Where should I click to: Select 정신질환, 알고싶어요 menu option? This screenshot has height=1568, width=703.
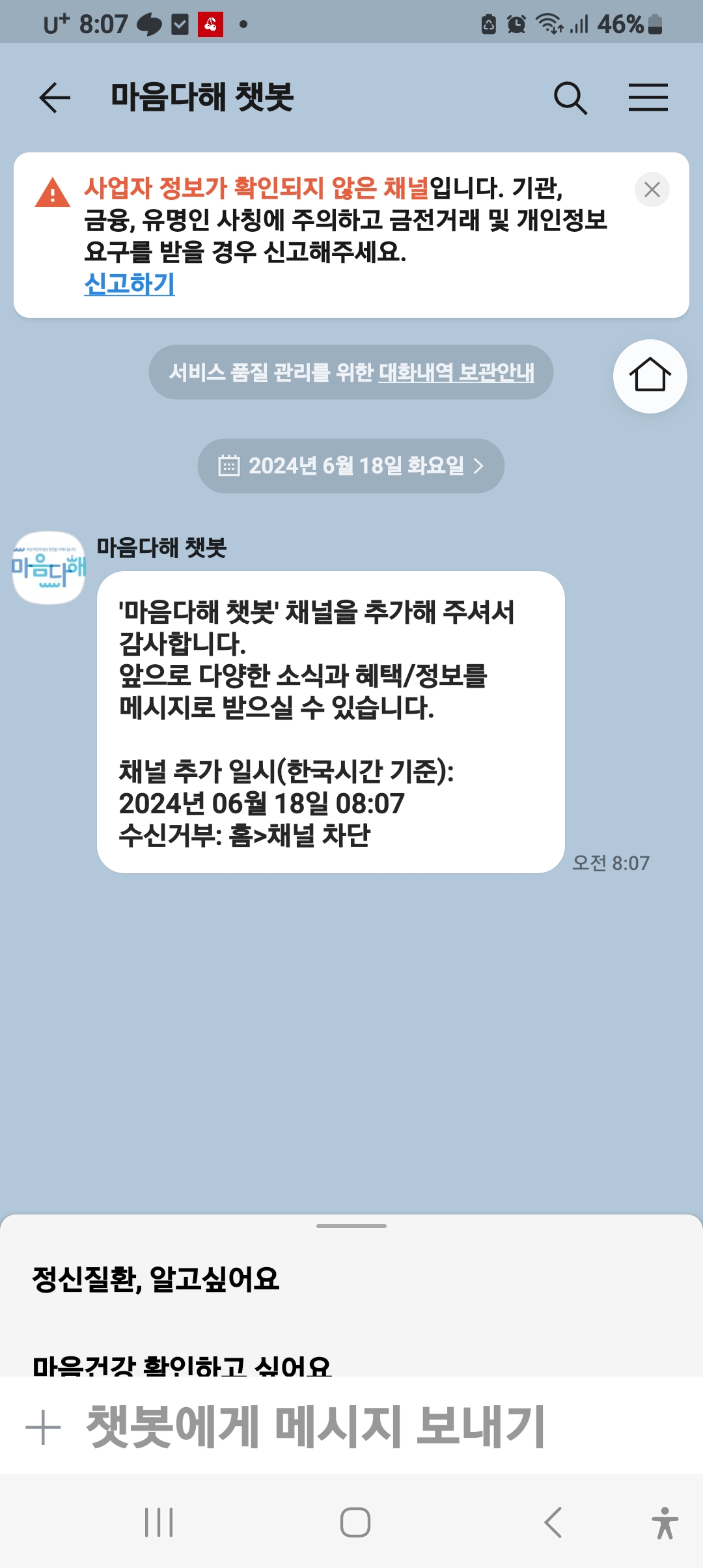(156, 1280)
